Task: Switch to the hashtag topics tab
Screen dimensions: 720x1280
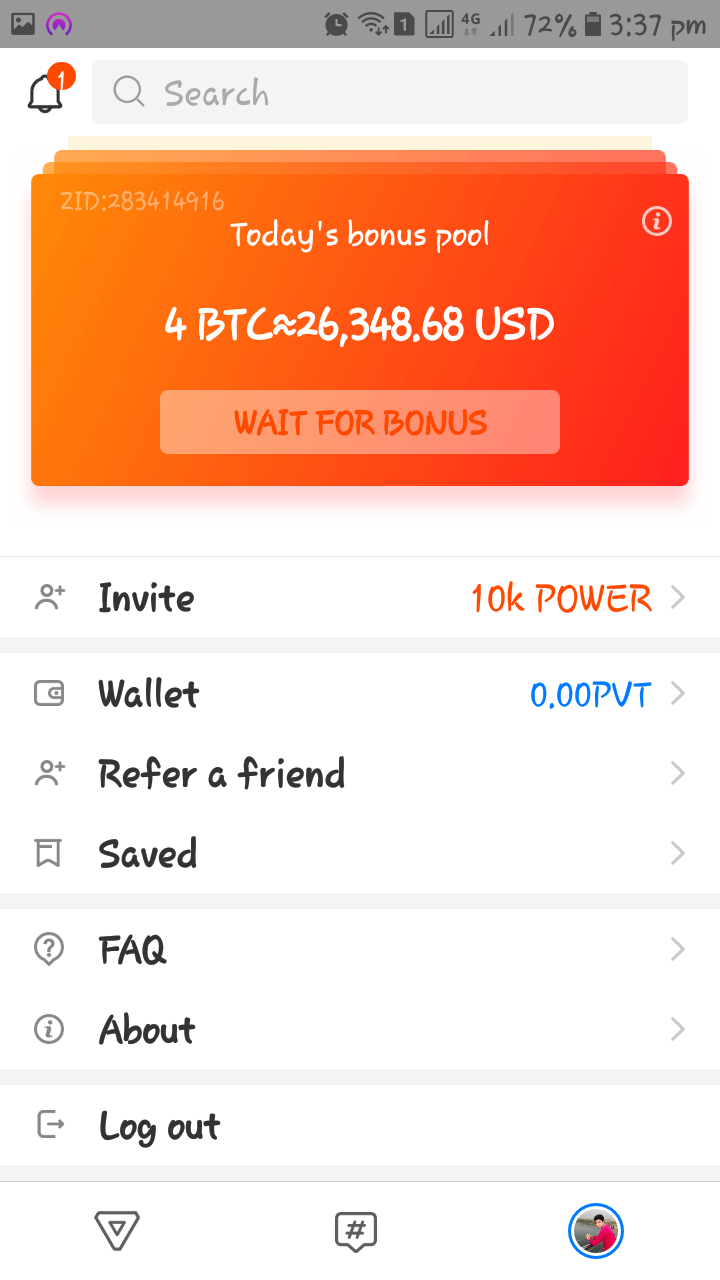Action: (356, 1231)
